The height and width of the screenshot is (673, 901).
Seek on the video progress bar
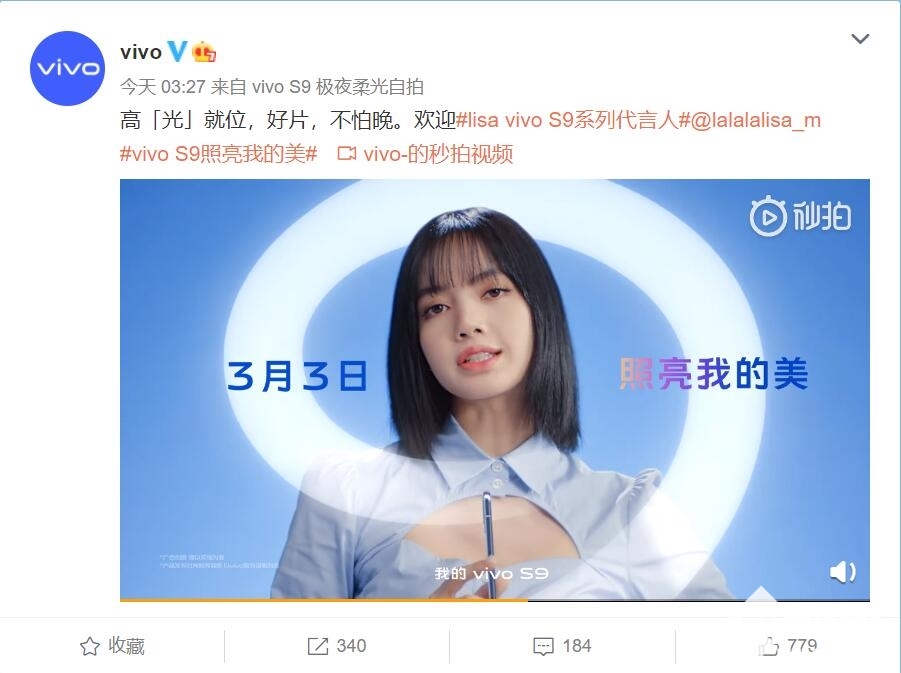pyautogui.click(x=494, y=599)
